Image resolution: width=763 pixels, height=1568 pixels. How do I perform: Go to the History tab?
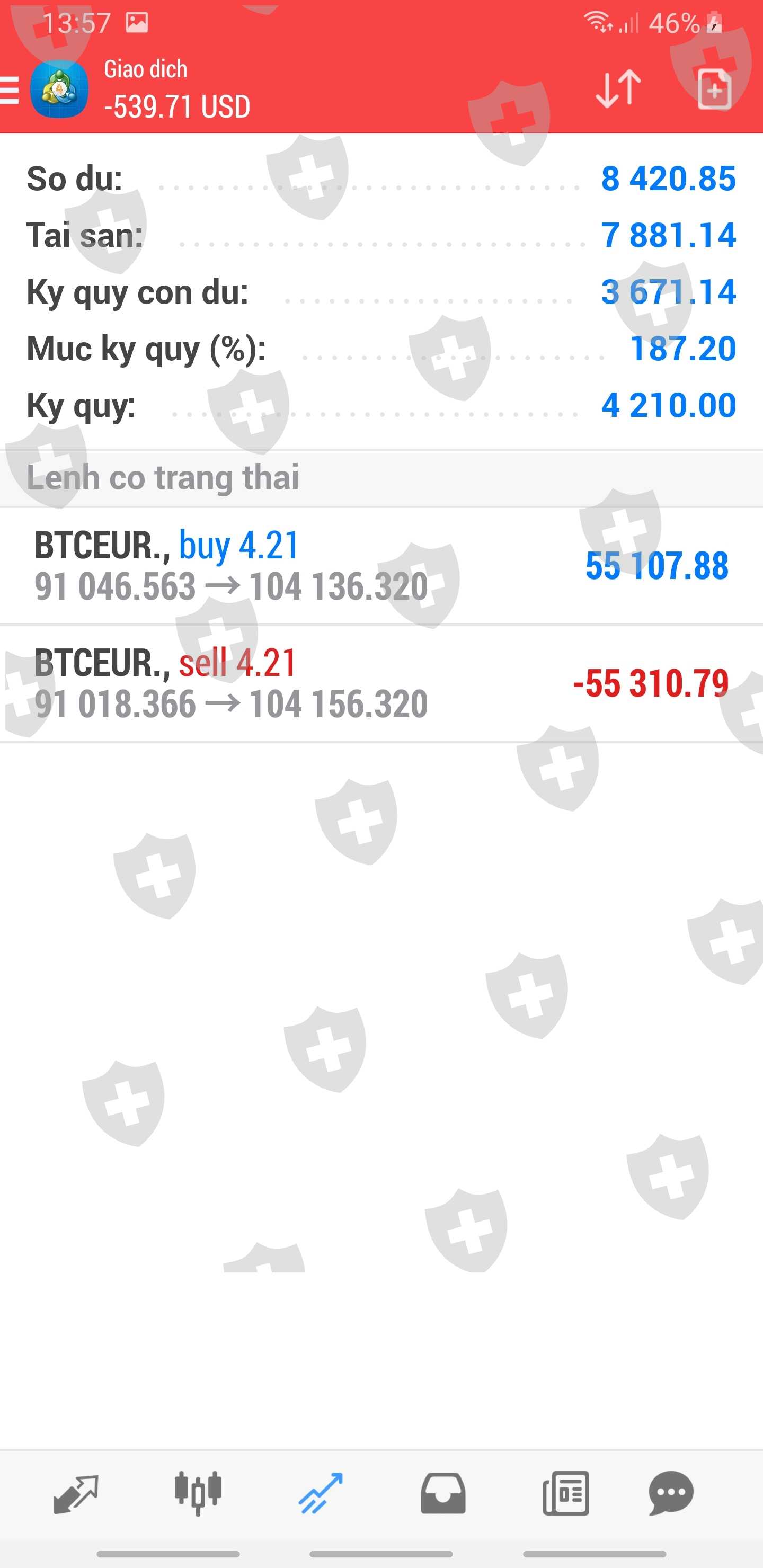pos(442,1493)
